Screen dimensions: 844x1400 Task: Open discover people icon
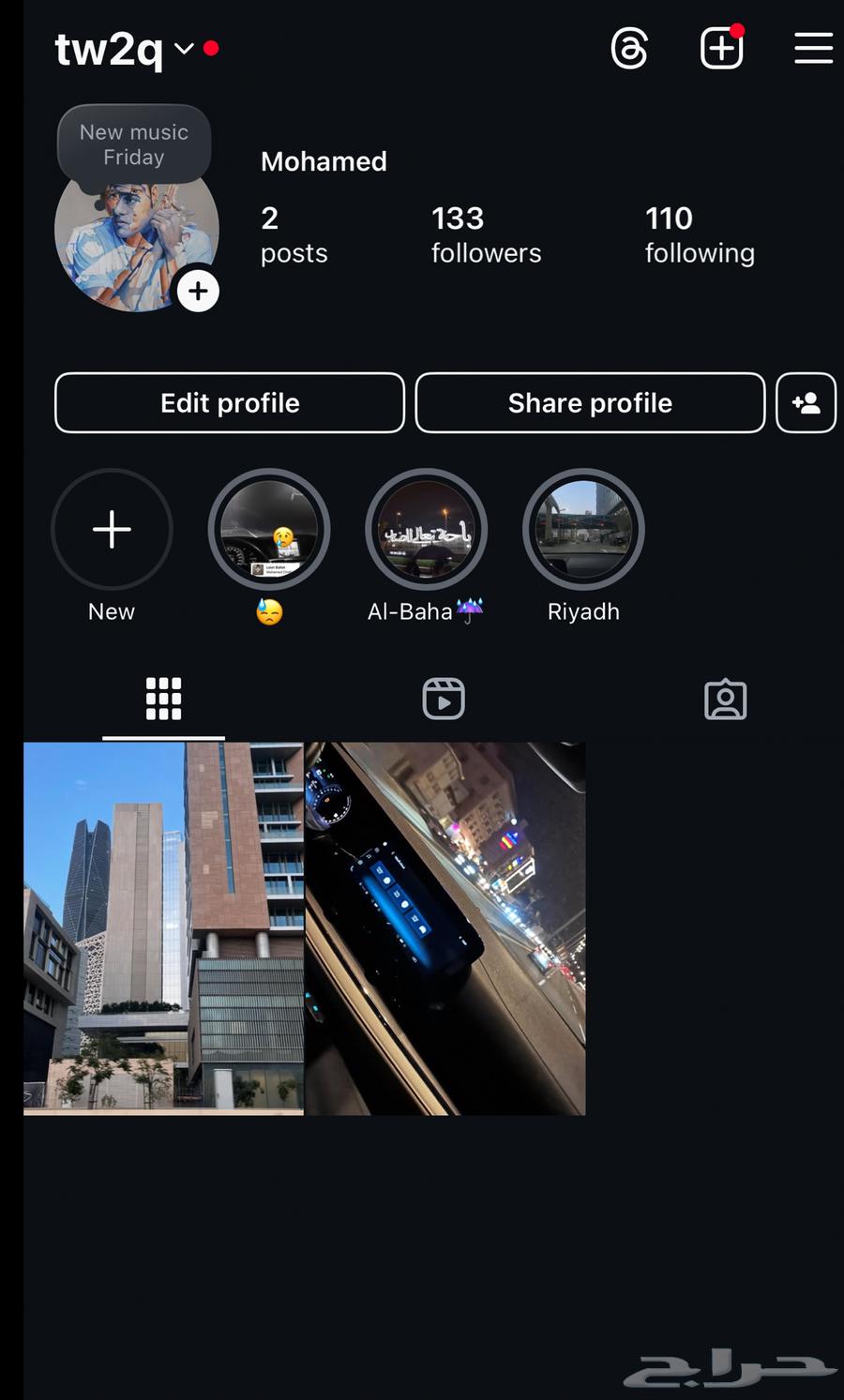(x=806, y=403)
